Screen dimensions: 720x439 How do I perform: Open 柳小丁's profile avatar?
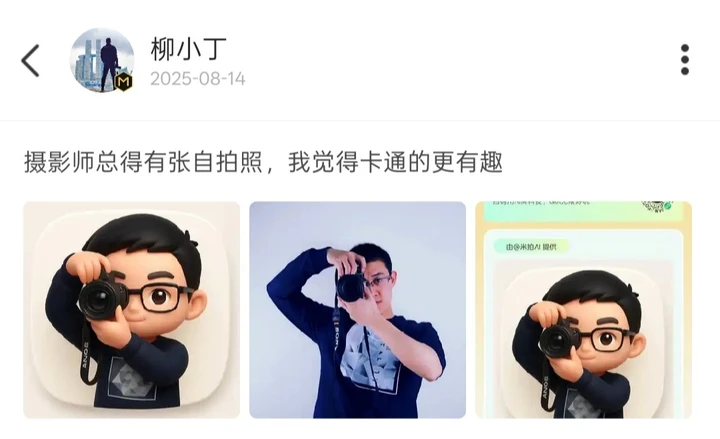point(101,60)
